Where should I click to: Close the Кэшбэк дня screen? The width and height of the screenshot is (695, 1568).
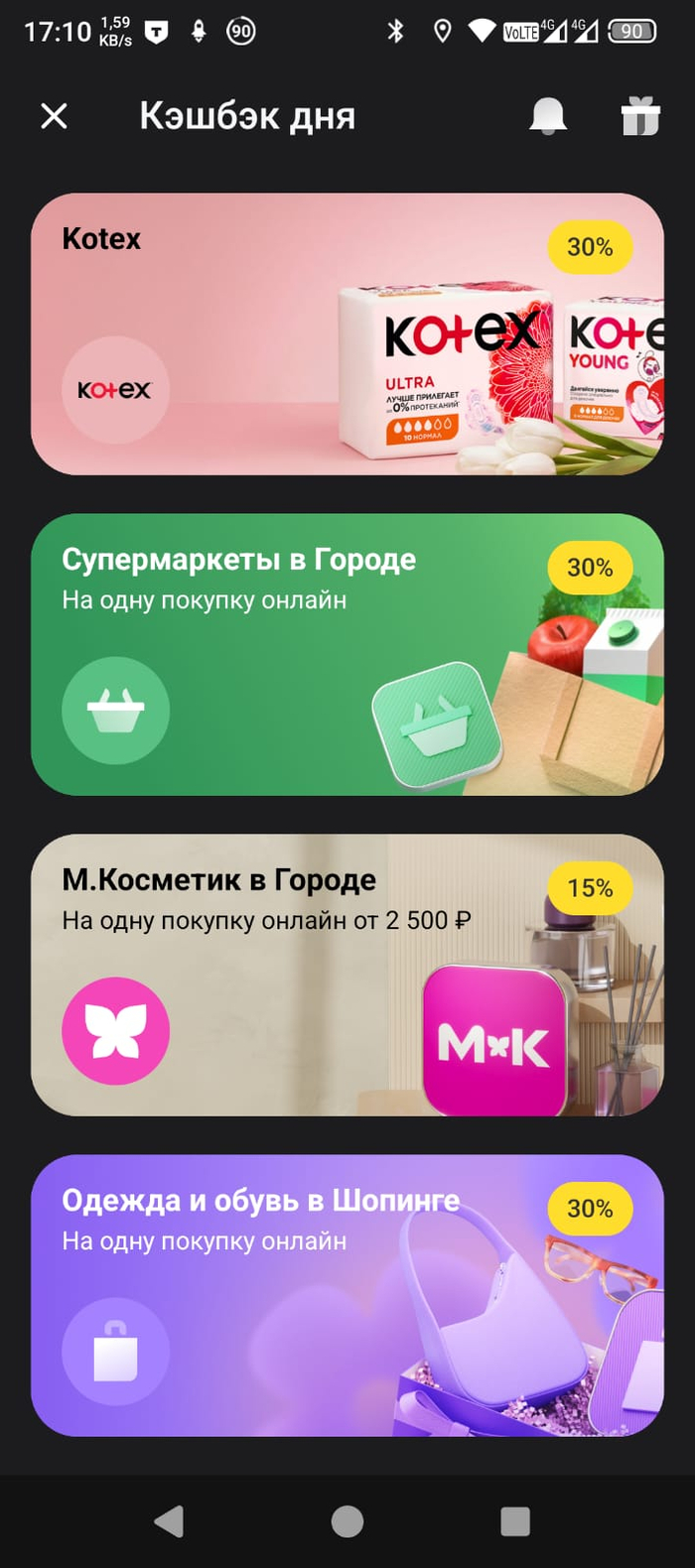click(x=55, y=117)
